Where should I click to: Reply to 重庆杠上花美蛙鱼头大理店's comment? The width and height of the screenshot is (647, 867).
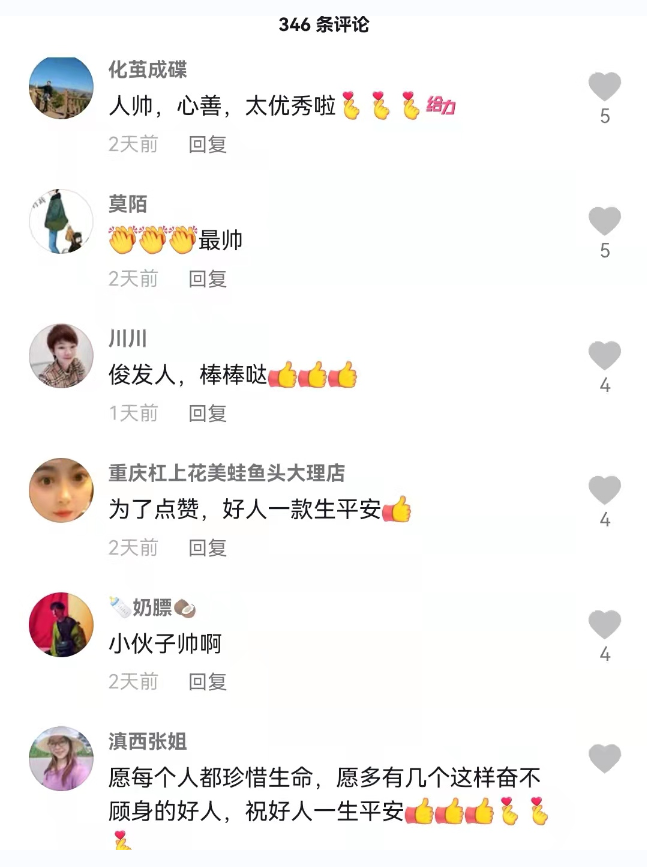pyautogui.click(x=208, y=547)
